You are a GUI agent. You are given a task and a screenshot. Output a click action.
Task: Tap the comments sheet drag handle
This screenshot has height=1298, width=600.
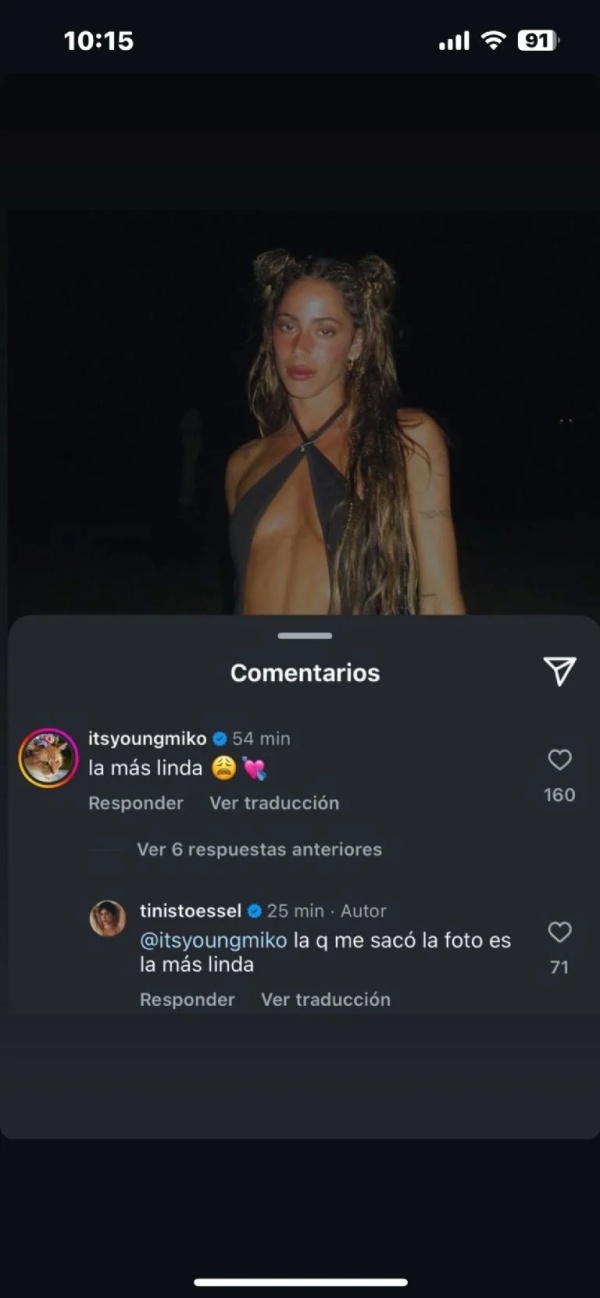click(305, 635)
